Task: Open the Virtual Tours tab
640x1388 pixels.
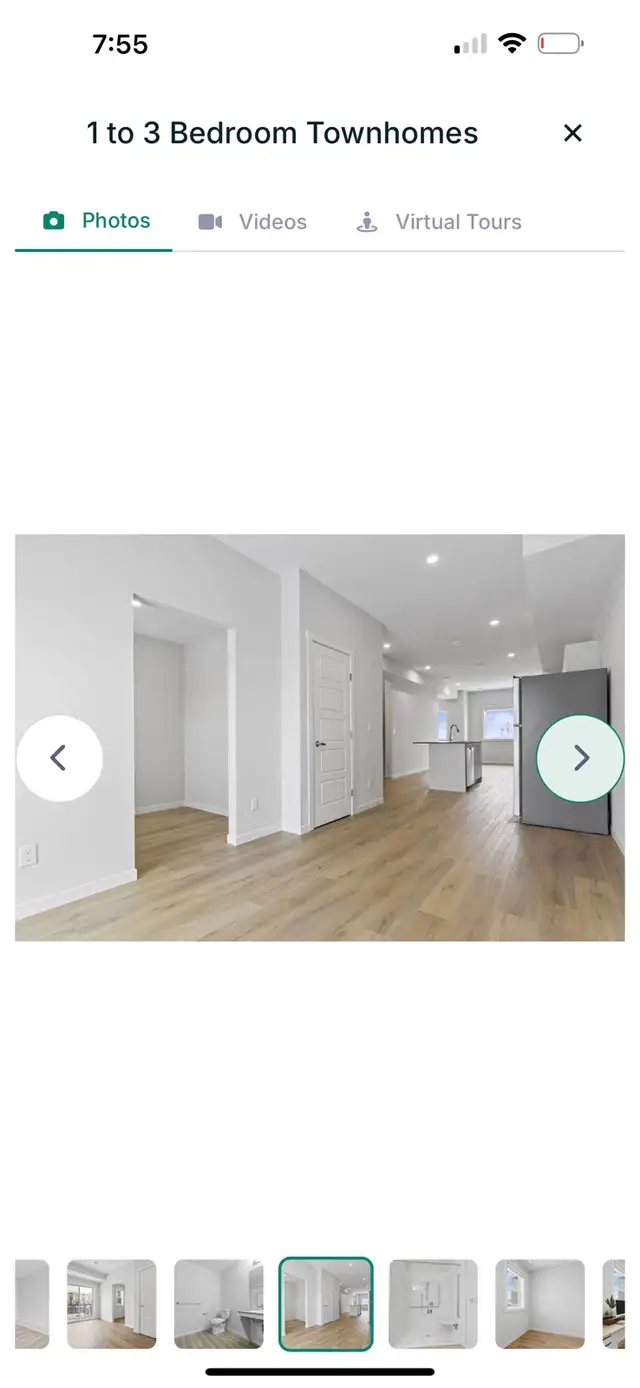Action: [x=439, y=222]
